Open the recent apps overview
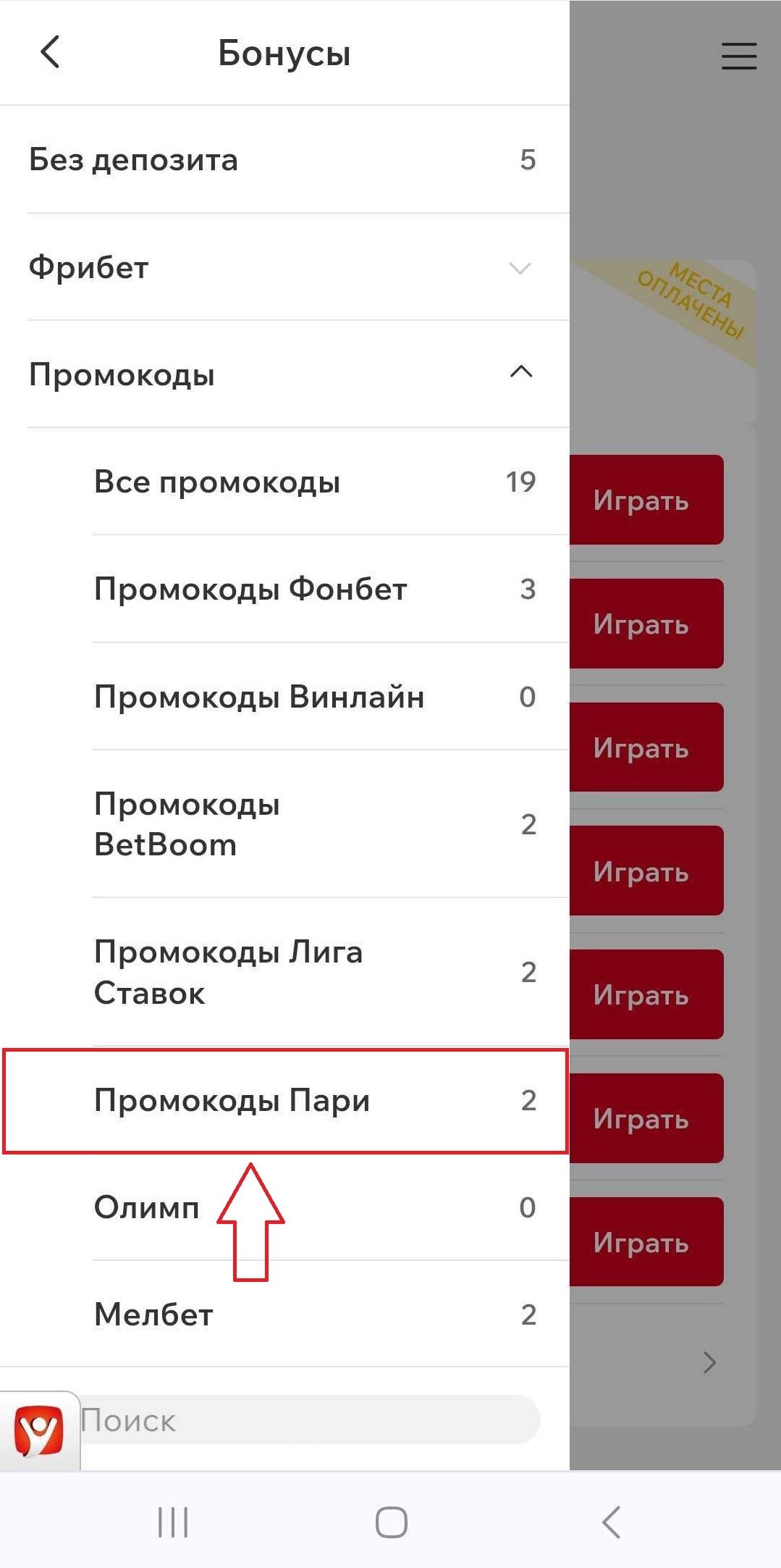Screen dimensions: 781x1568 173,1522
